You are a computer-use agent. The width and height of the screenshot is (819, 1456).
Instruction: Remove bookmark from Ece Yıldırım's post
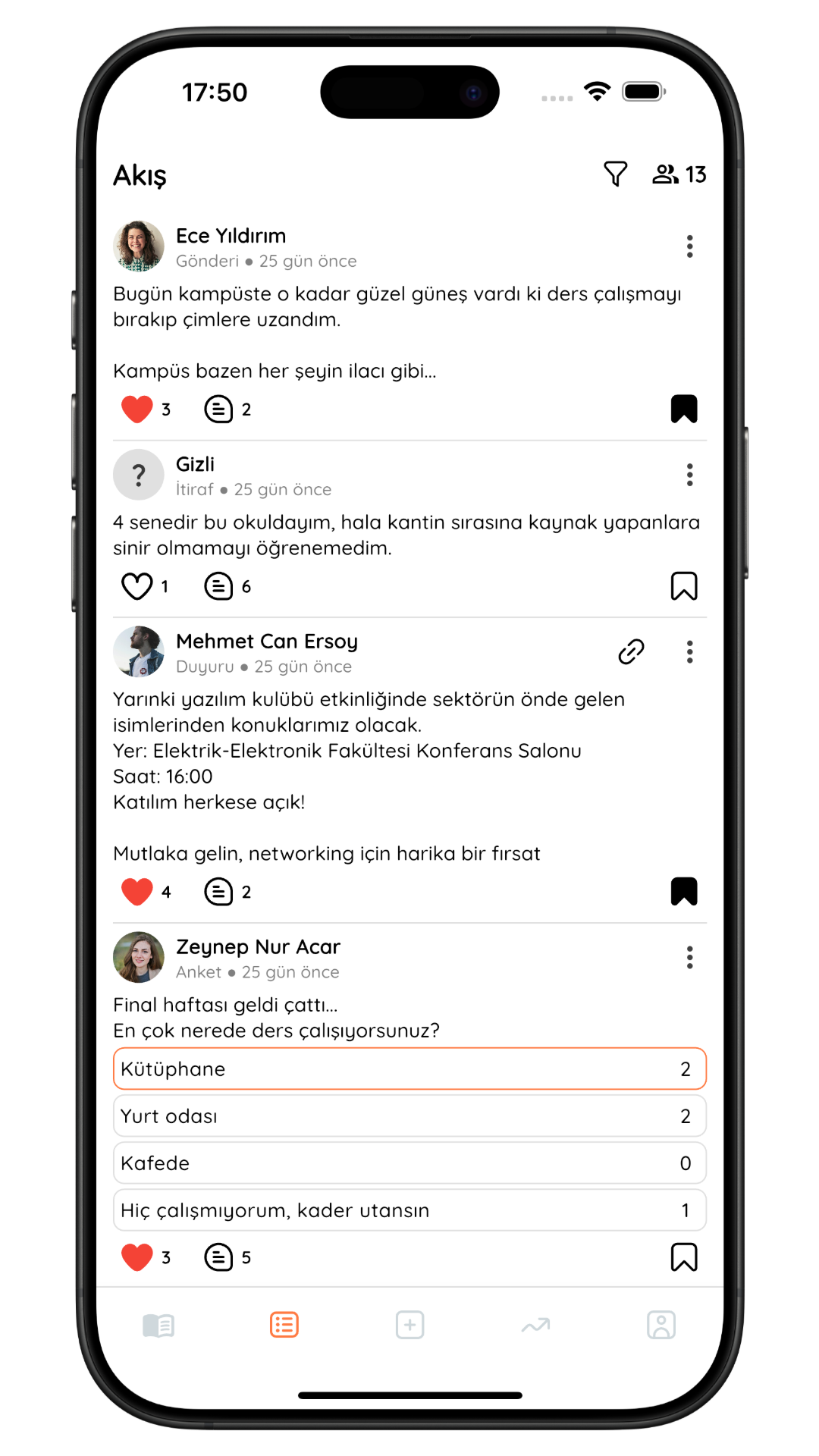coord(683,409)
